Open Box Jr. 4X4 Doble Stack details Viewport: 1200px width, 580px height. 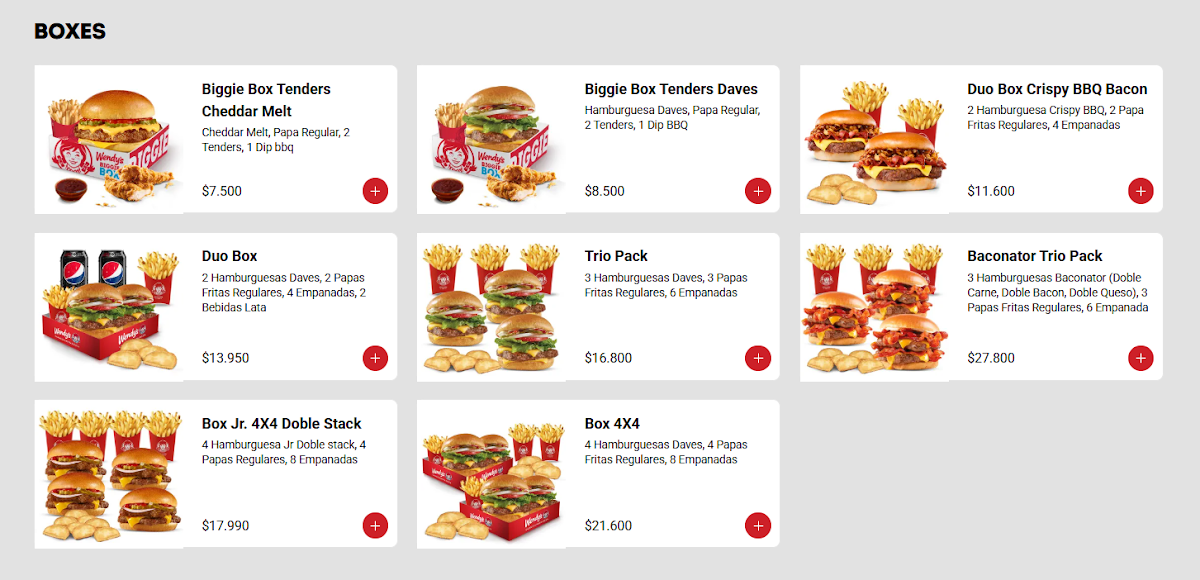(x=281, y=424)
